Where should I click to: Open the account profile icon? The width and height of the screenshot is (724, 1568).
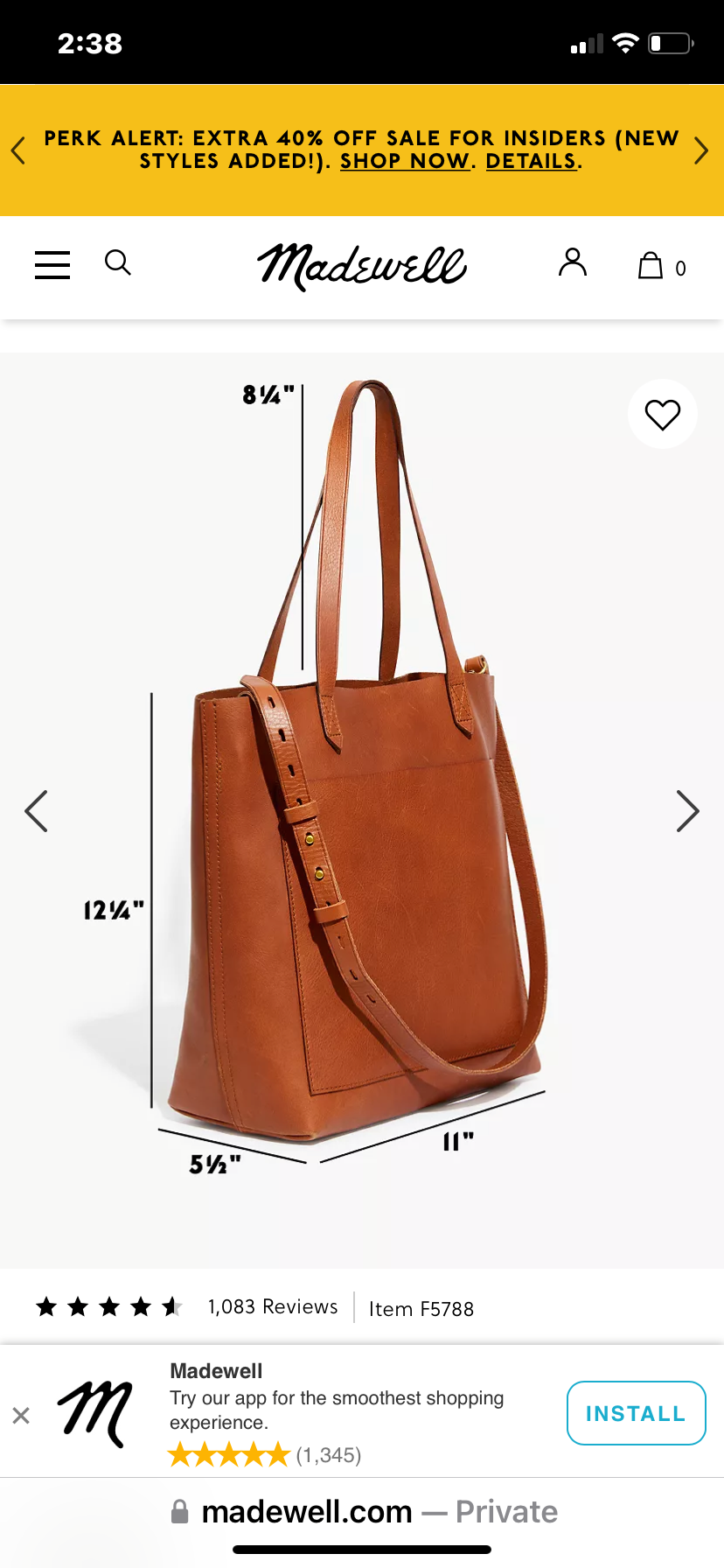click(573, 262)
